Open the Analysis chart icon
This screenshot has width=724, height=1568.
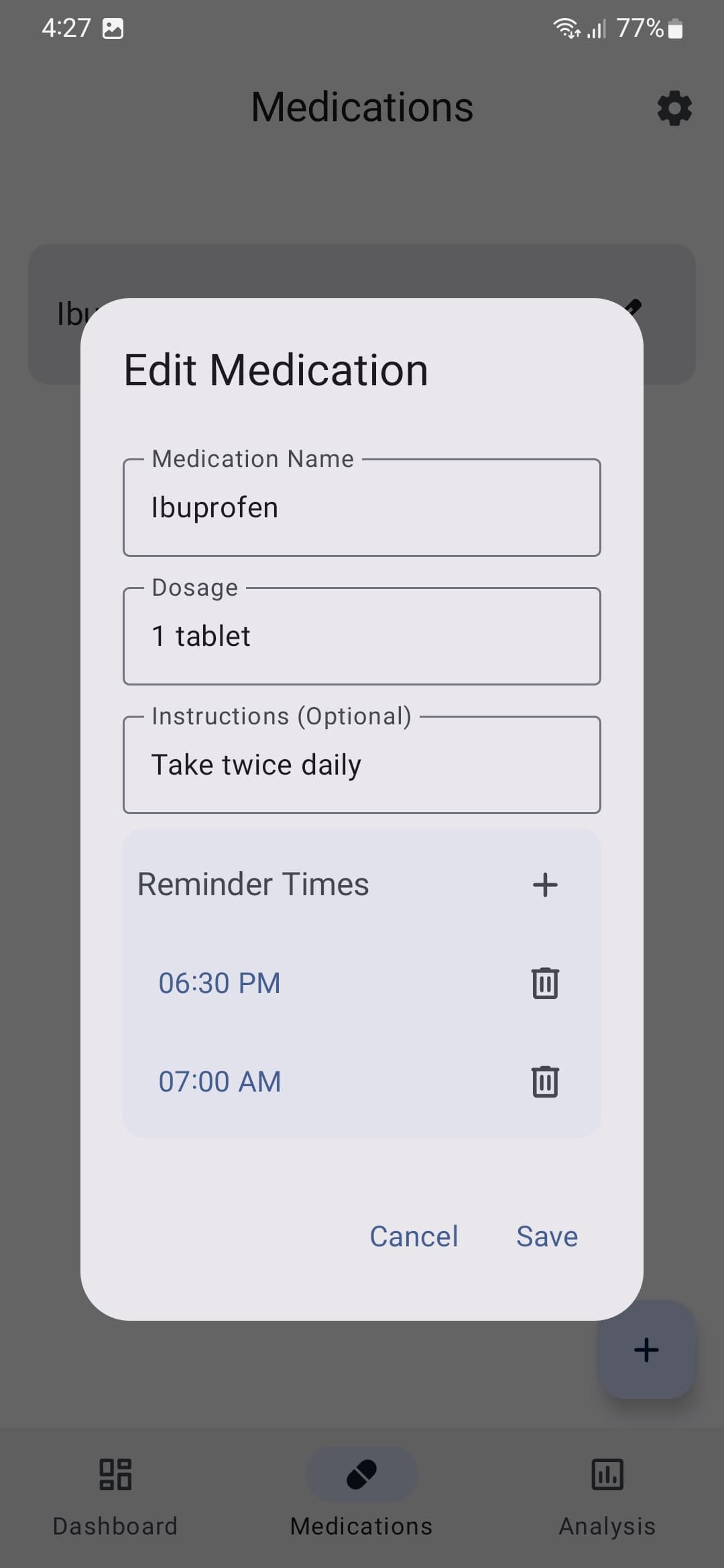click(607, 1474)
